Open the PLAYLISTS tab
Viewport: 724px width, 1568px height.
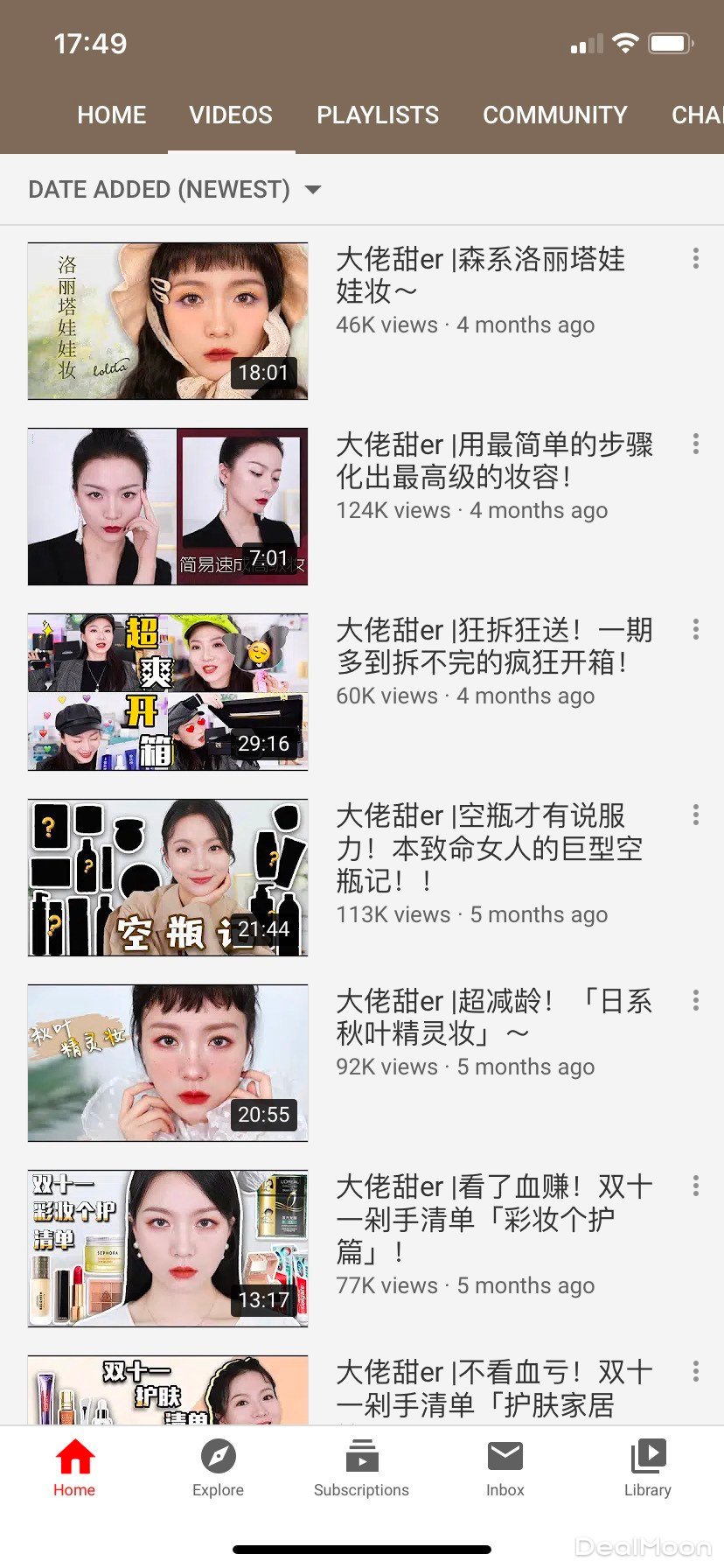pyautogui.click(x=378, y=115)
